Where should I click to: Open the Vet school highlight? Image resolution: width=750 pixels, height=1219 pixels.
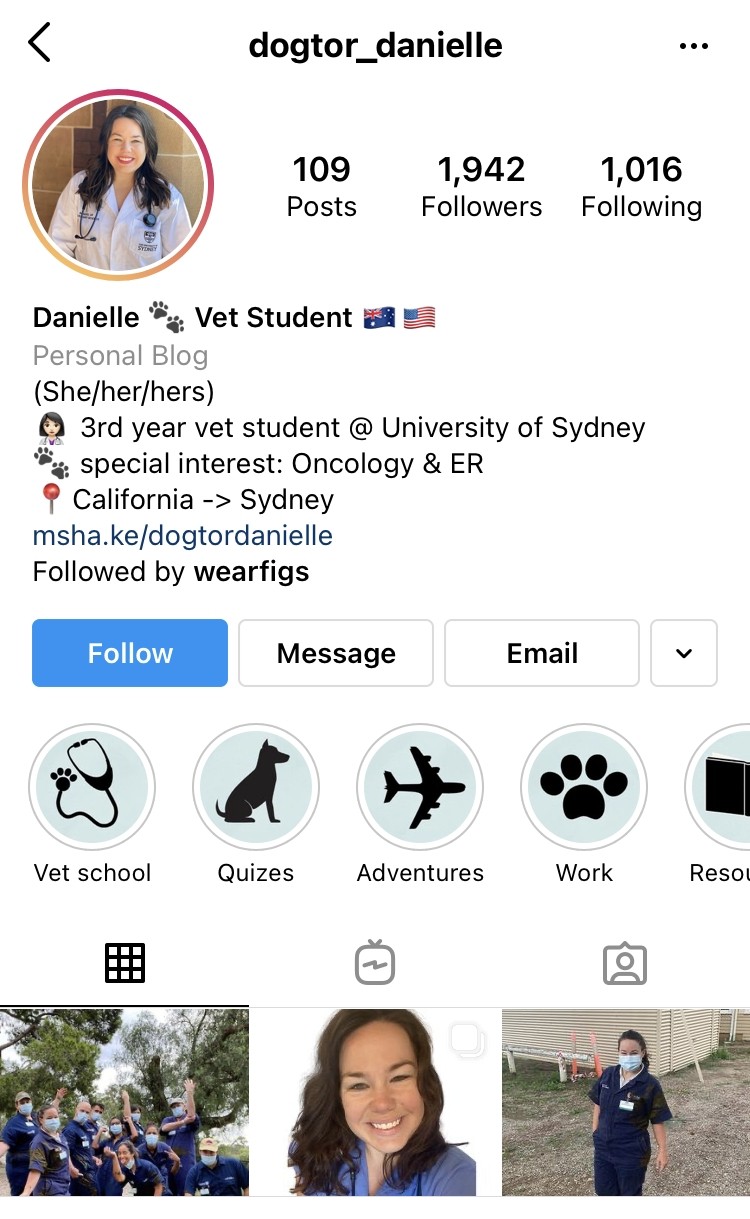coord(92,787)
